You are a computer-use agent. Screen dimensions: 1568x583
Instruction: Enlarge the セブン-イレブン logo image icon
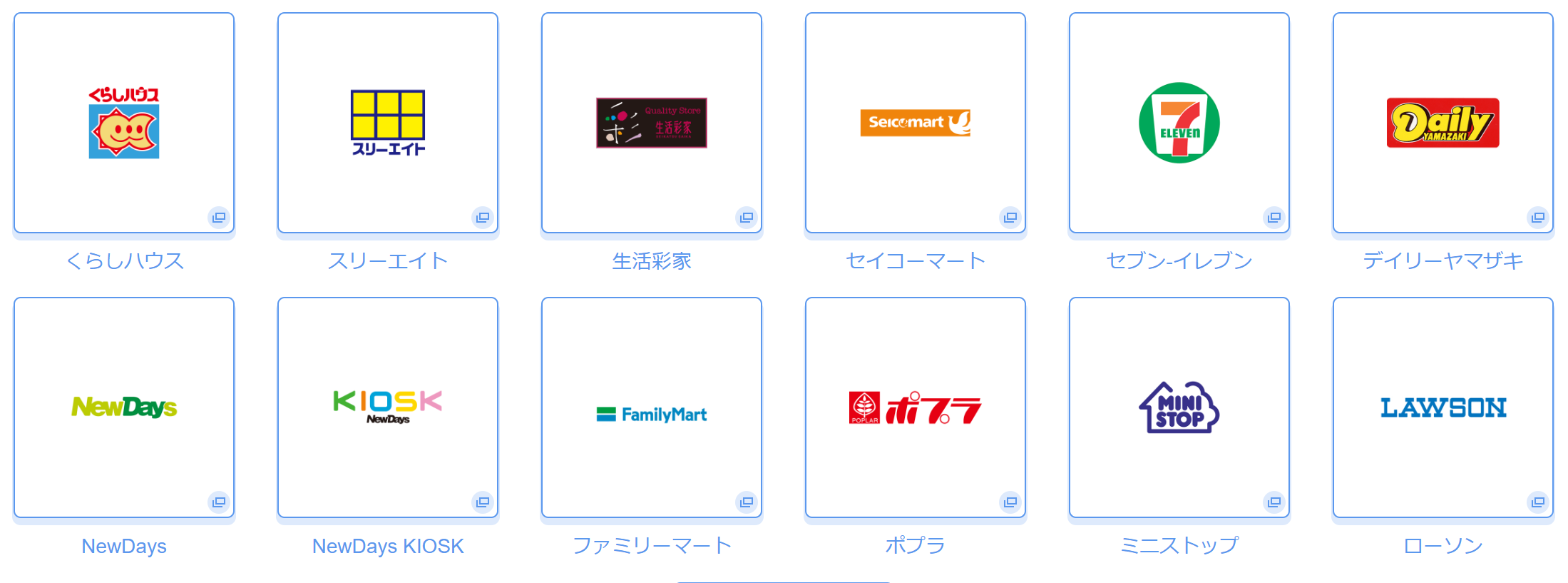point(1274,217)
